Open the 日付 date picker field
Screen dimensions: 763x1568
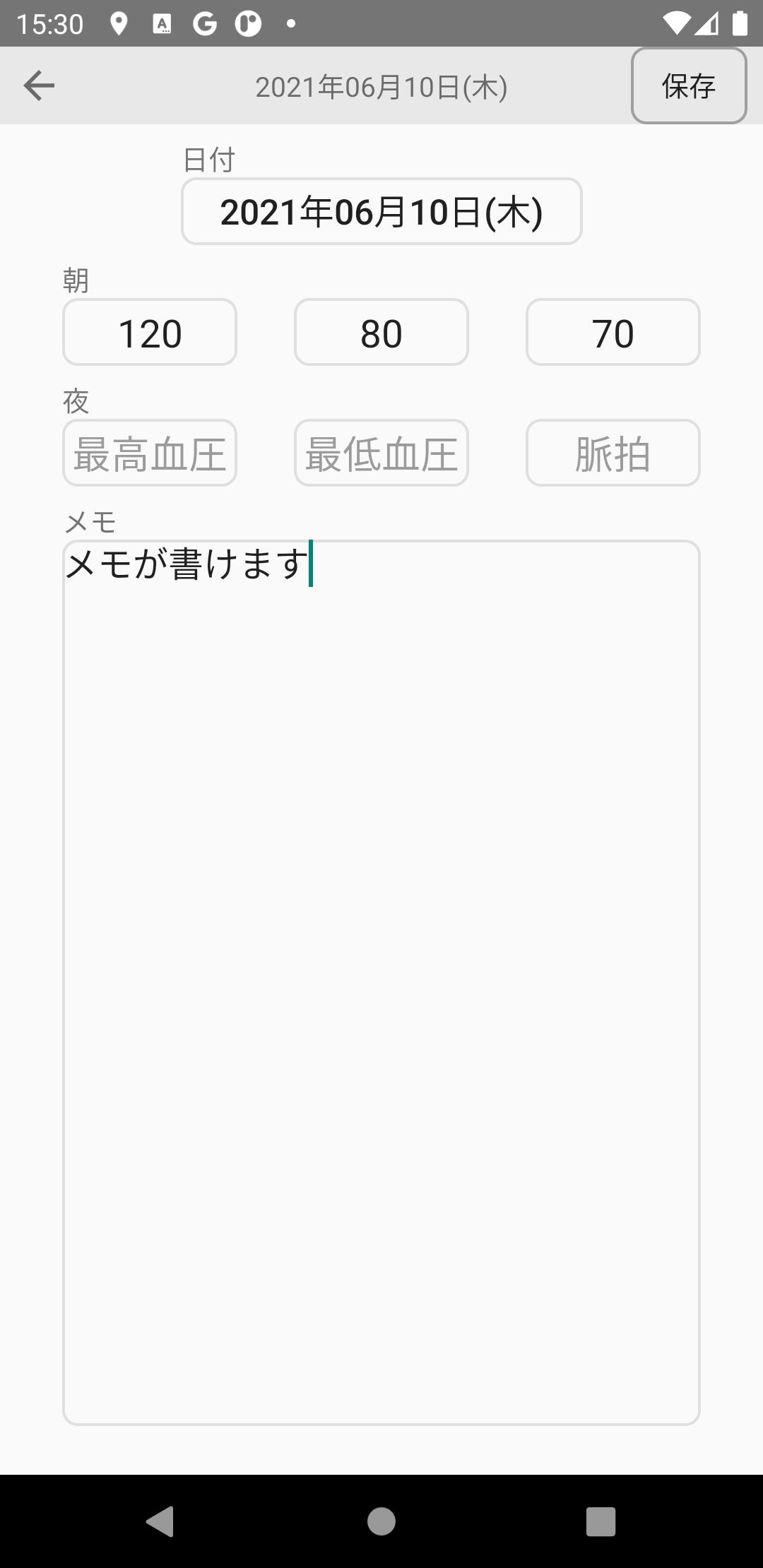(x=381, y=211)
